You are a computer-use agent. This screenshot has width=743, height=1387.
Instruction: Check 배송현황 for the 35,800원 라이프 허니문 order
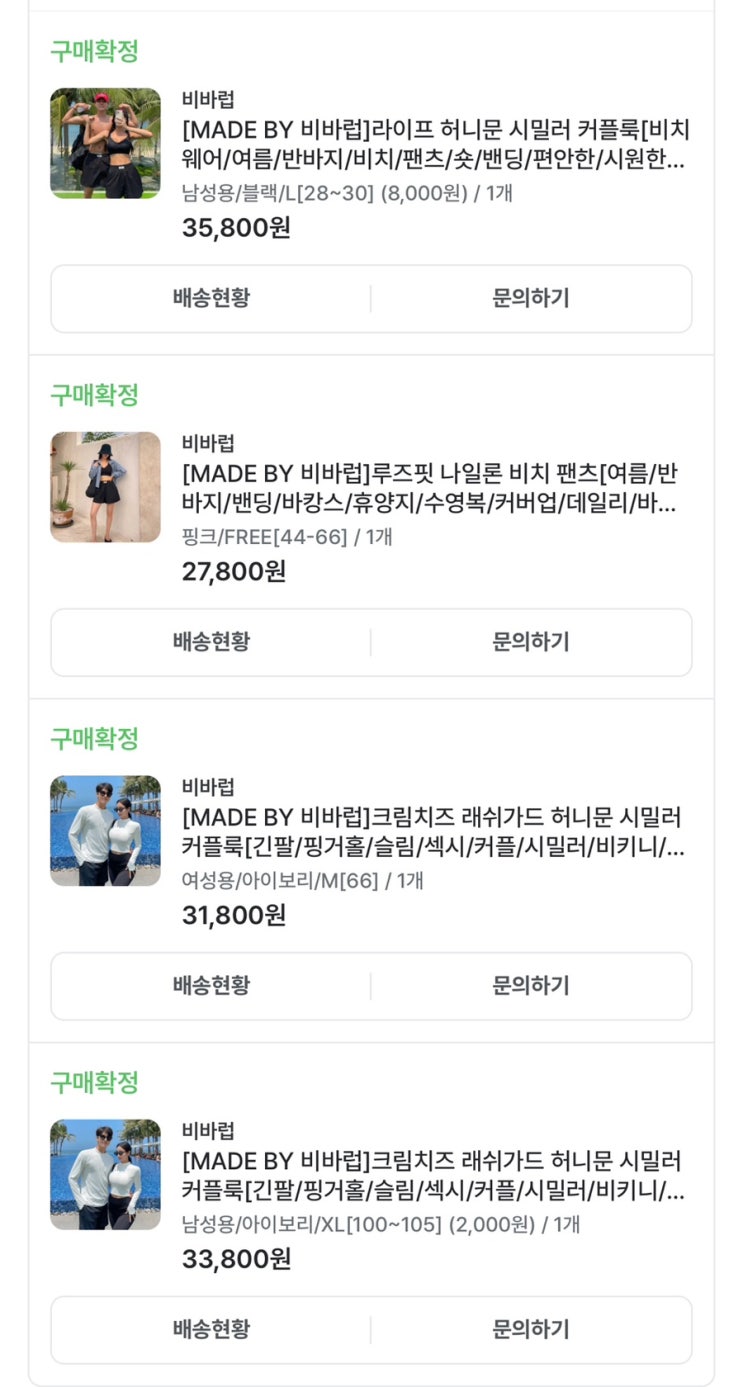coord(211,298)
